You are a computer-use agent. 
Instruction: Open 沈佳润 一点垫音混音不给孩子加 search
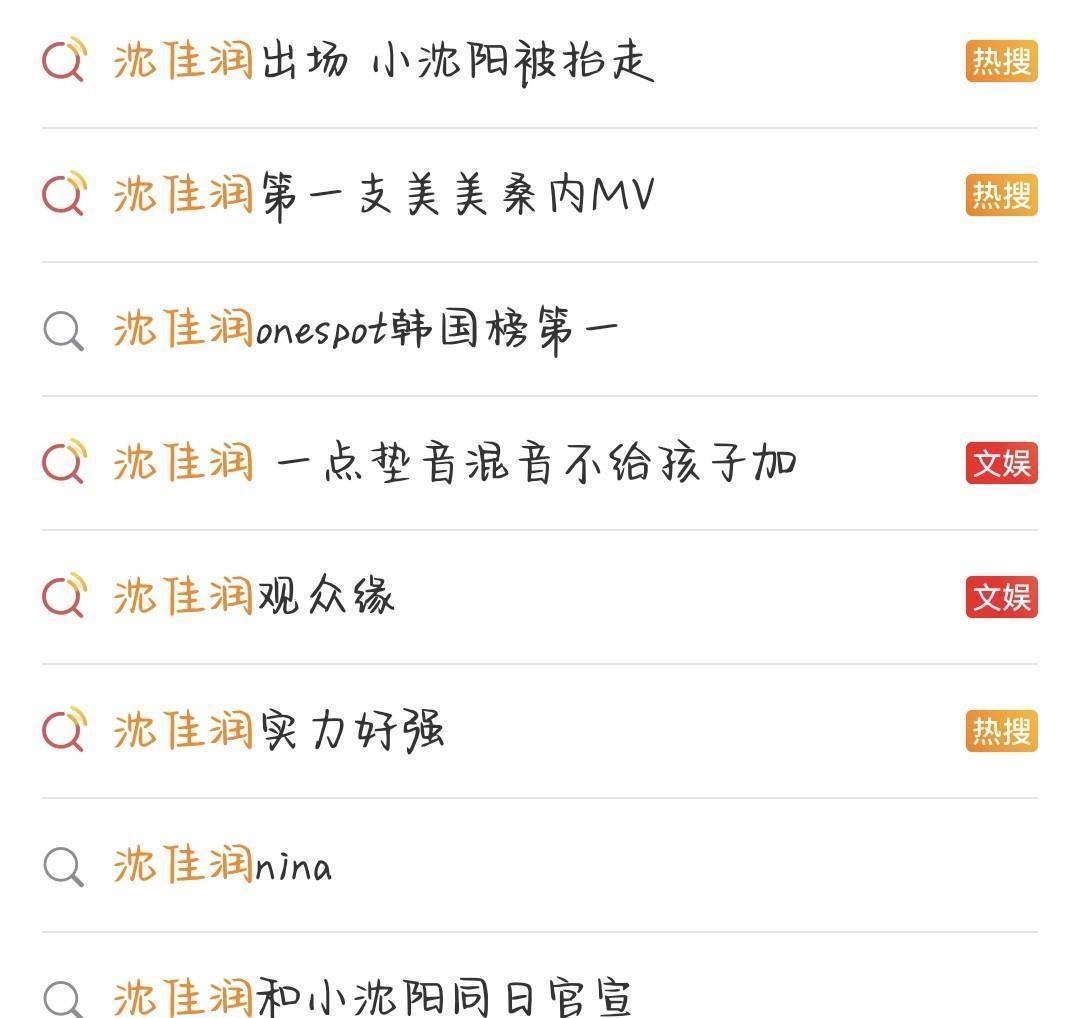point(454,463)
